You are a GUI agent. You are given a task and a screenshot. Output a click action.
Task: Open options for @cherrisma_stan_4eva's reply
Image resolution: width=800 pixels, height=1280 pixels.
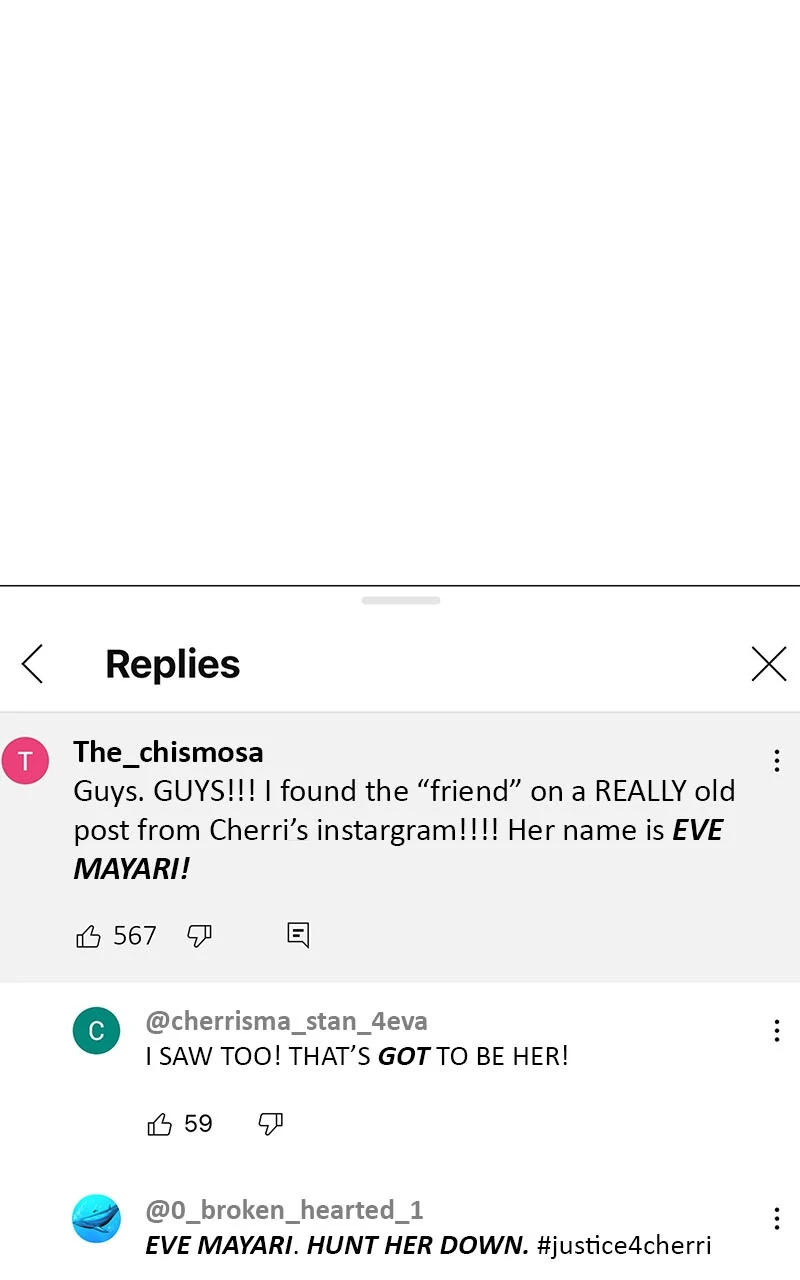pos(776,1031)
